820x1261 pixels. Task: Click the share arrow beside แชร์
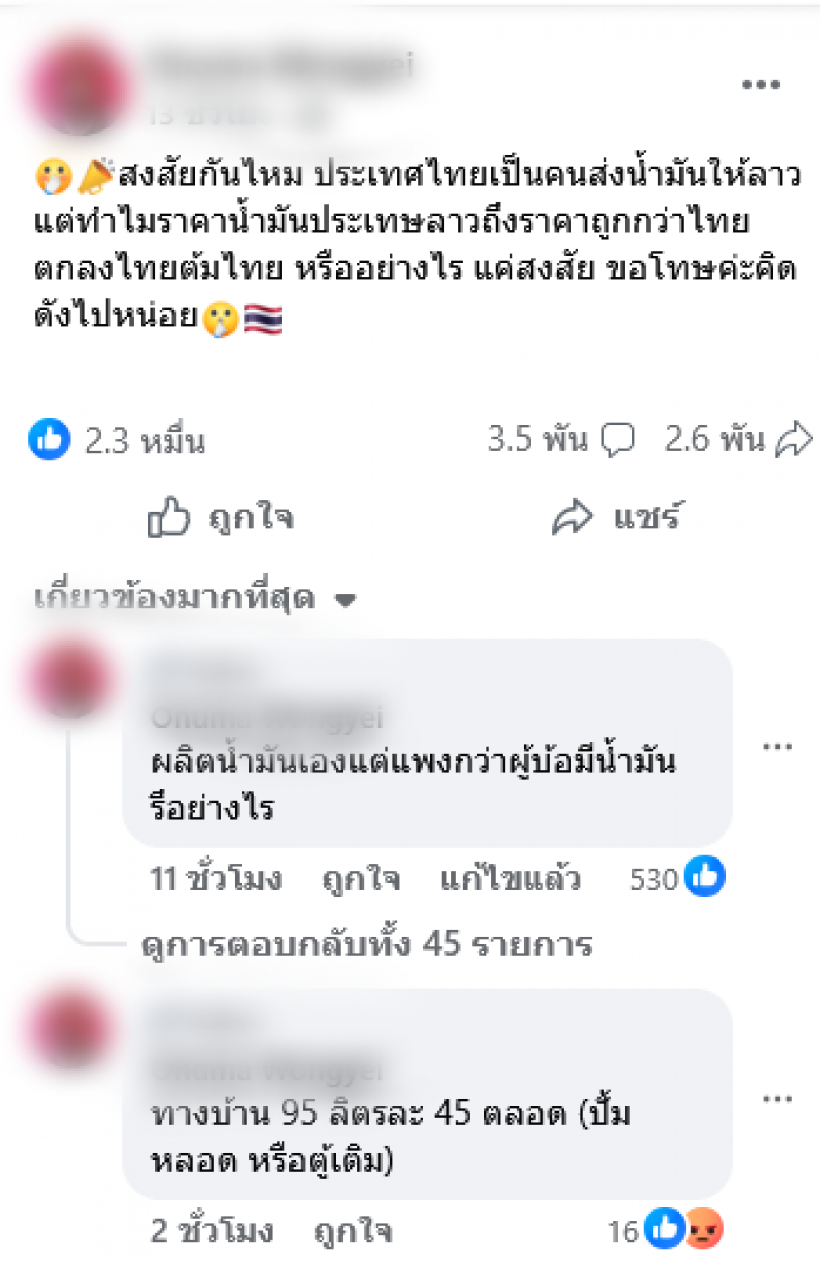coord(572,513)
